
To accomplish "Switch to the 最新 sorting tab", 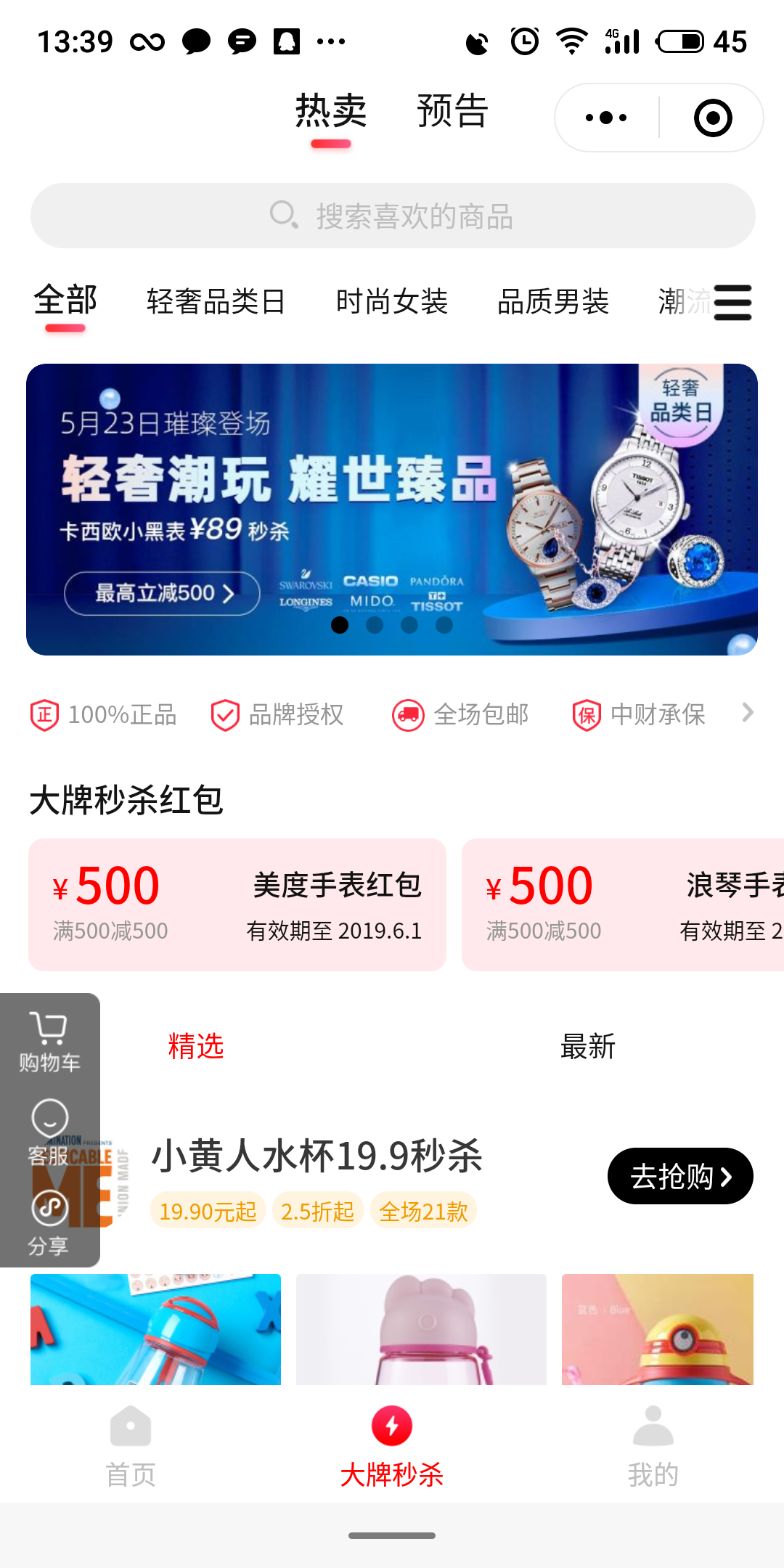I will [587, 1046].
